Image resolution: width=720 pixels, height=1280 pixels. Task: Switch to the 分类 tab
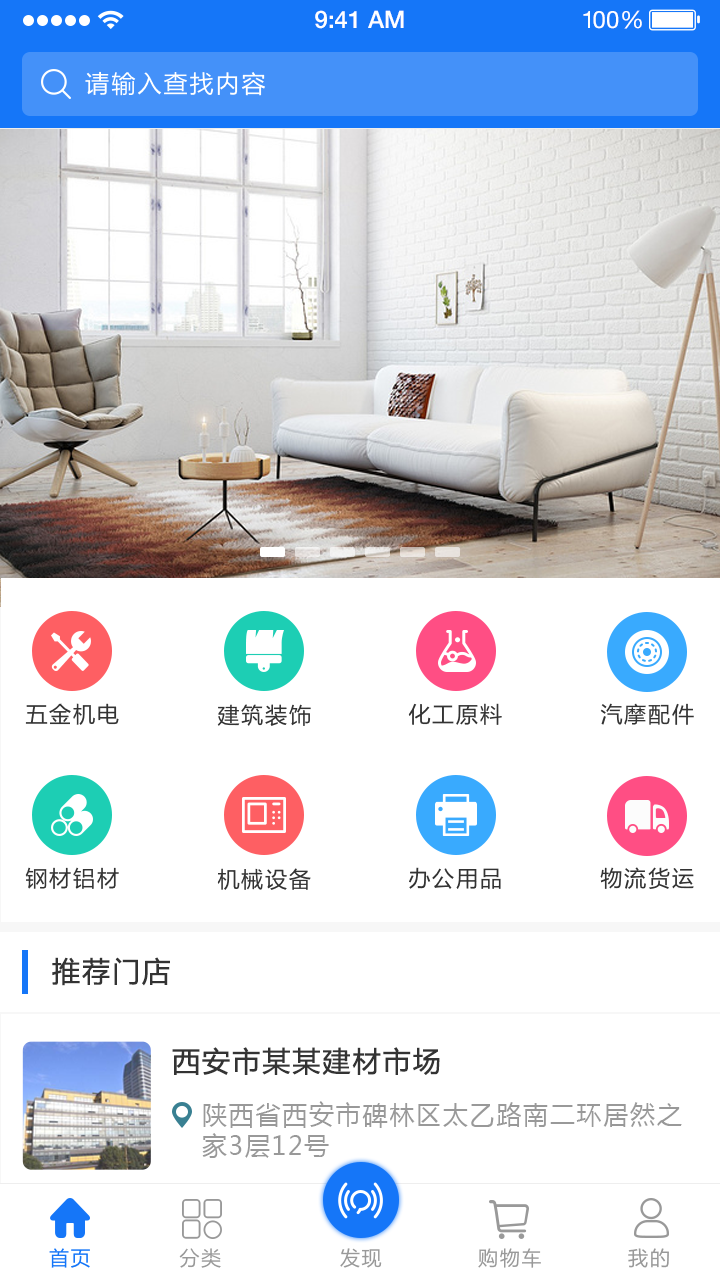201,1232
